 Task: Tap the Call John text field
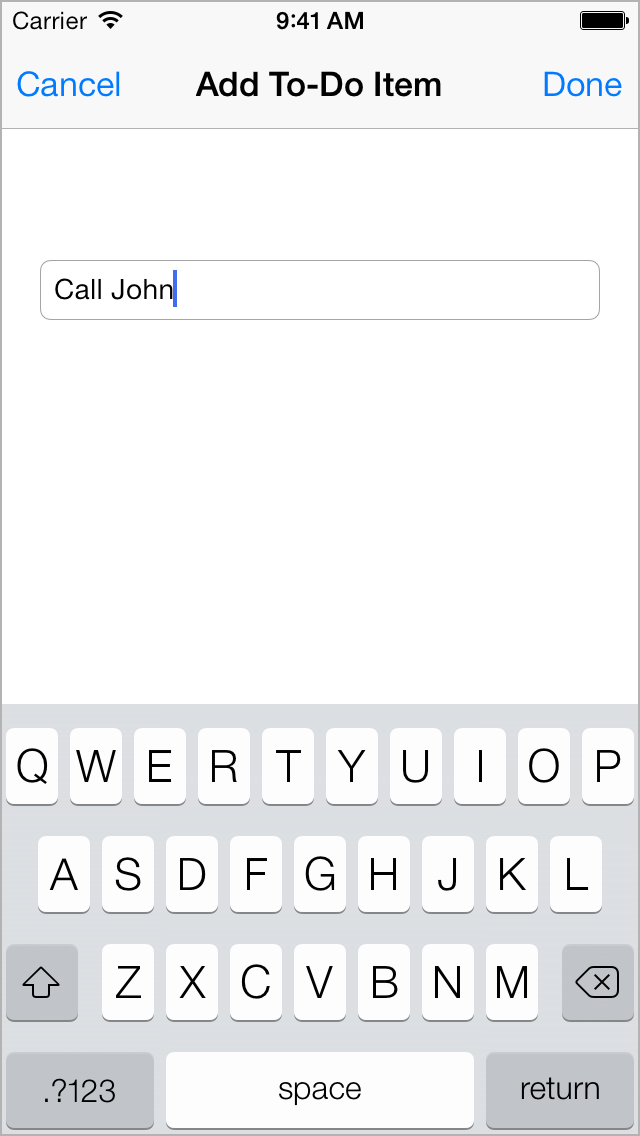coord(320,290)
